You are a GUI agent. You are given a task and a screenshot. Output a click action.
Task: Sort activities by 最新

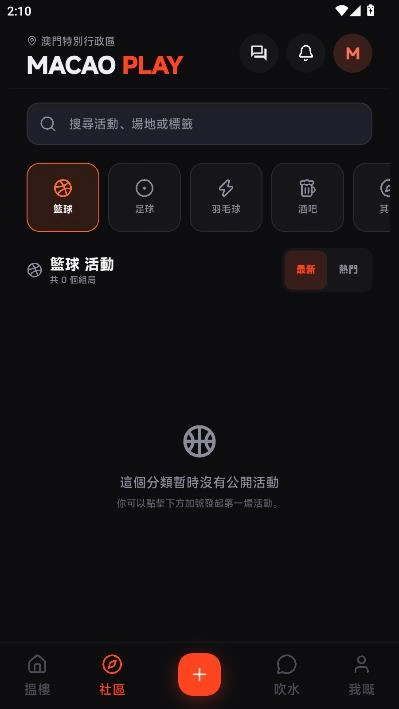[306, 270]
